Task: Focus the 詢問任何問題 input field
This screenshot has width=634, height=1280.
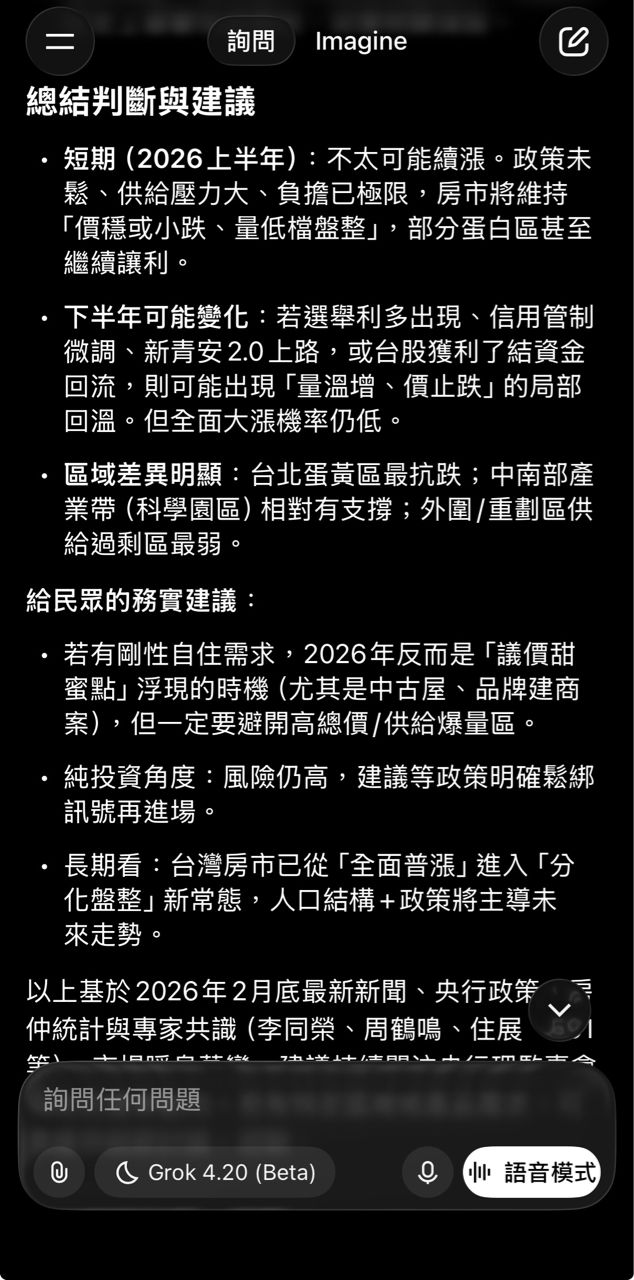Action: point(300,1100)
